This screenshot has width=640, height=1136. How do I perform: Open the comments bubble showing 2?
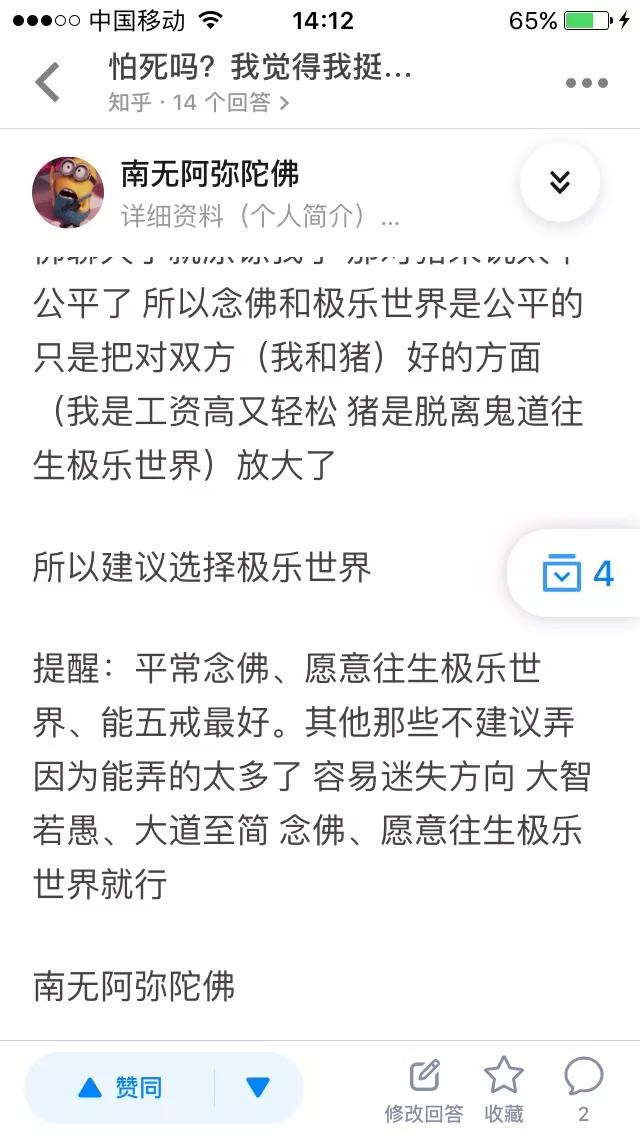pos(584,1090)
